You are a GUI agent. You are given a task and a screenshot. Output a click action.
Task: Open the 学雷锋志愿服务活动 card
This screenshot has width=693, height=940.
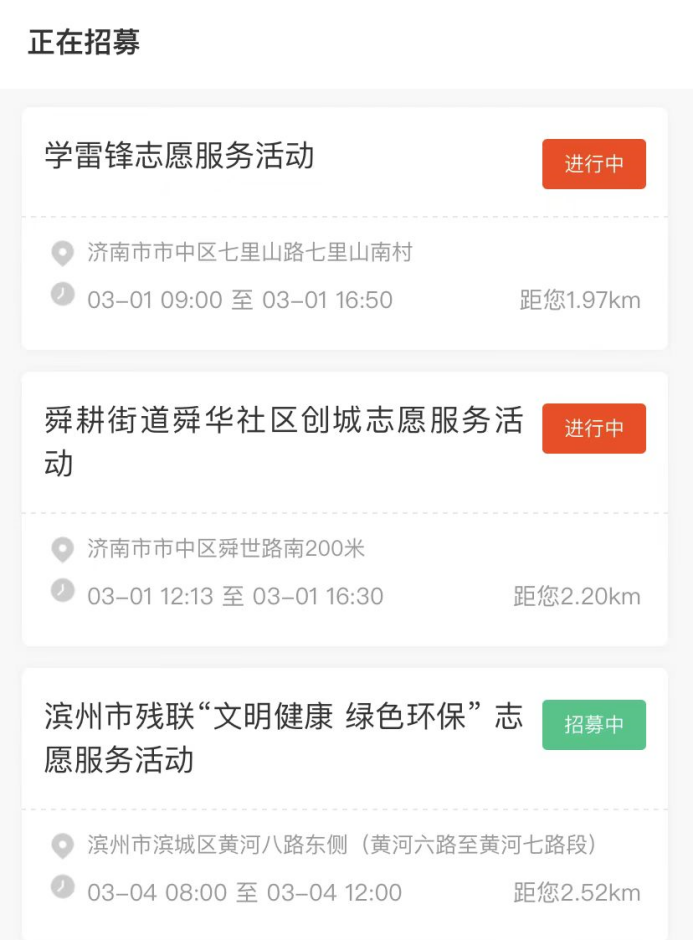(x=180, y=157)
